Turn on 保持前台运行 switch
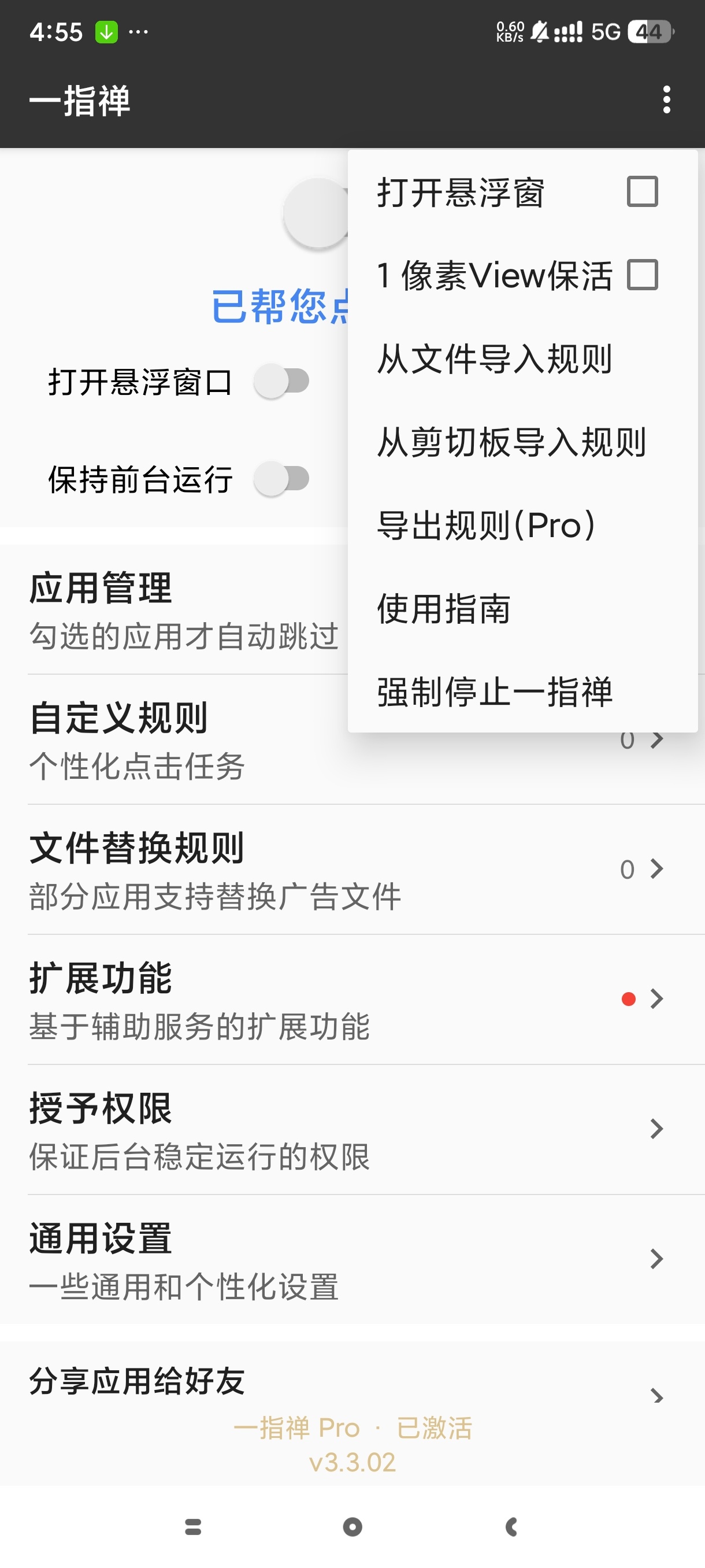This screenshot has width=705, height=1568. tap(281, 479)
